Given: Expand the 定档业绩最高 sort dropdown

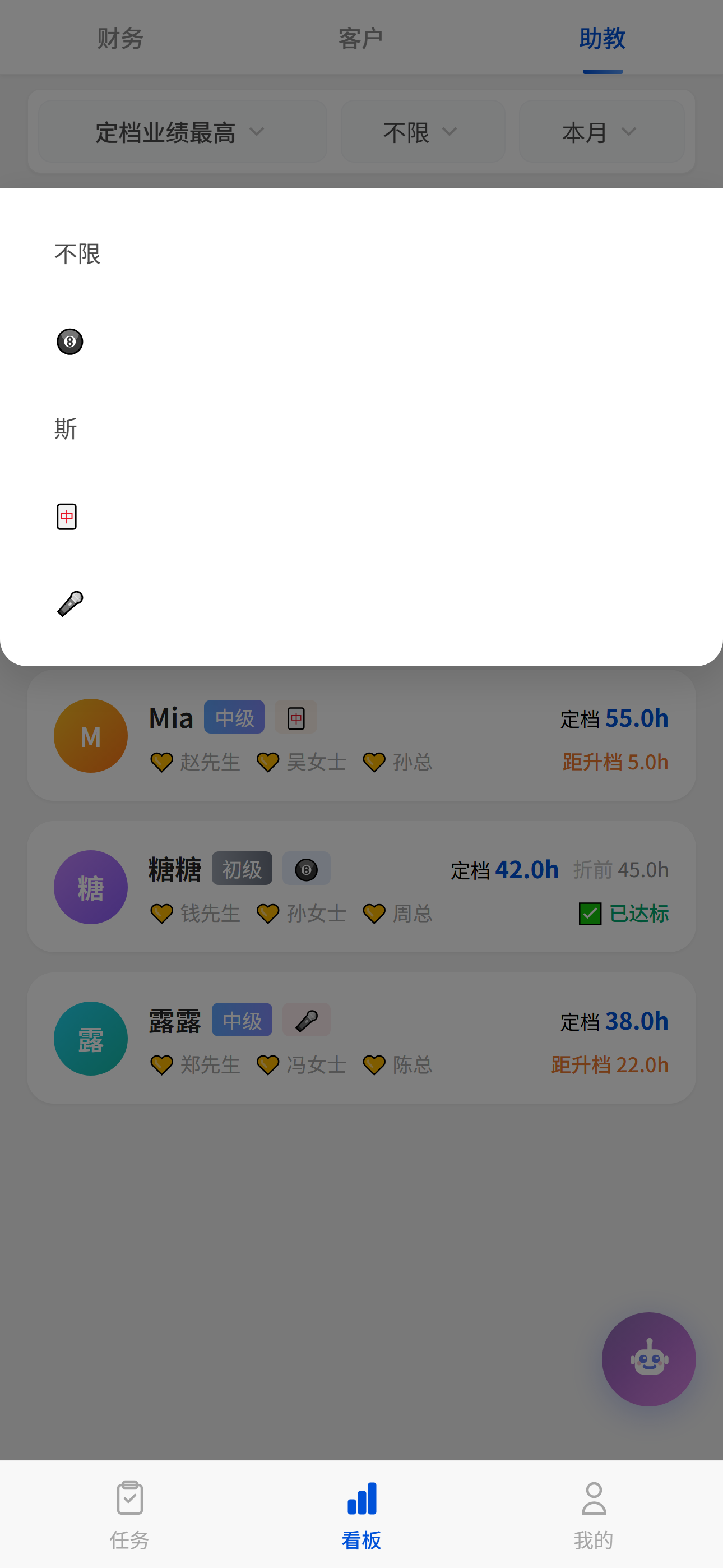Looking at the screenshot, I should coord(182,132).
